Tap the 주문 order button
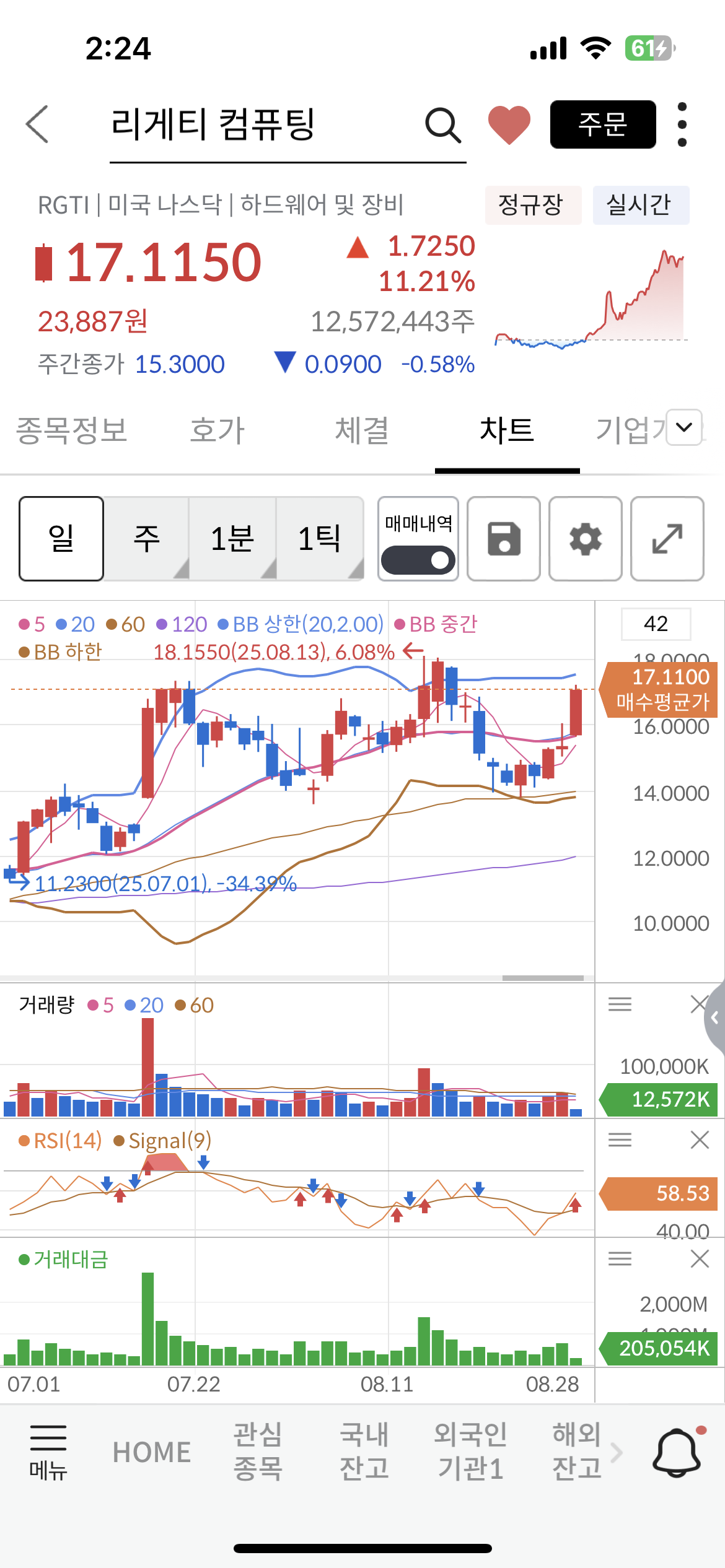Image resolution: width=725 pixels, height=1568 pixels. point(603,124)
